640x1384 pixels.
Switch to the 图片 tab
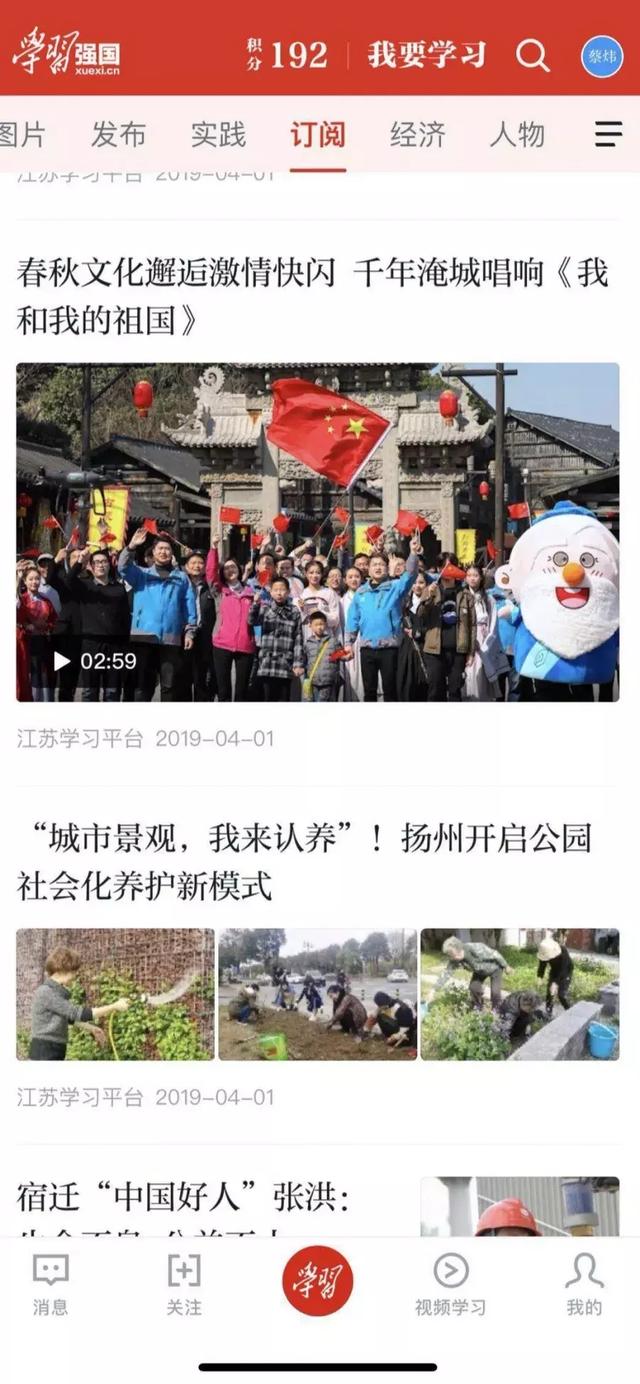click(x=22, y=134)
